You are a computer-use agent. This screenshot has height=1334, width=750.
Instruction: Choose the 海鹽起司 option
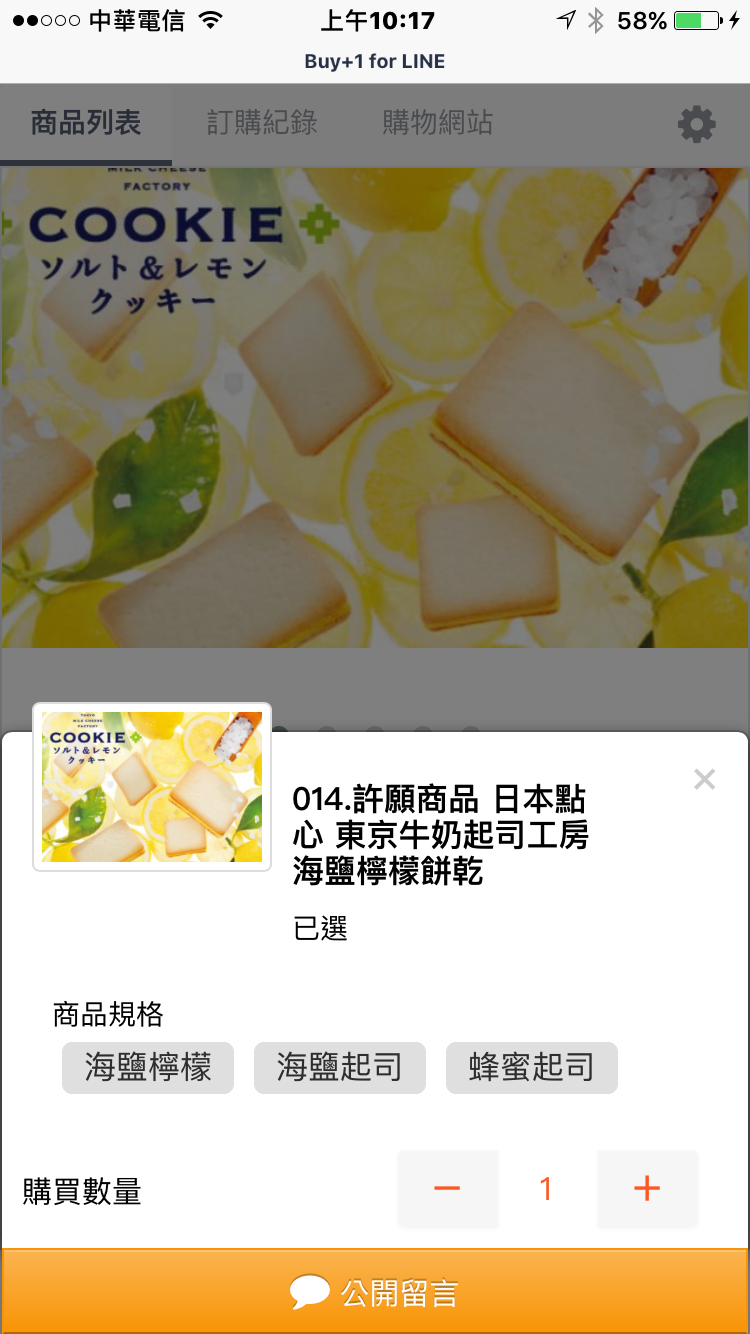click(340, 1068)
